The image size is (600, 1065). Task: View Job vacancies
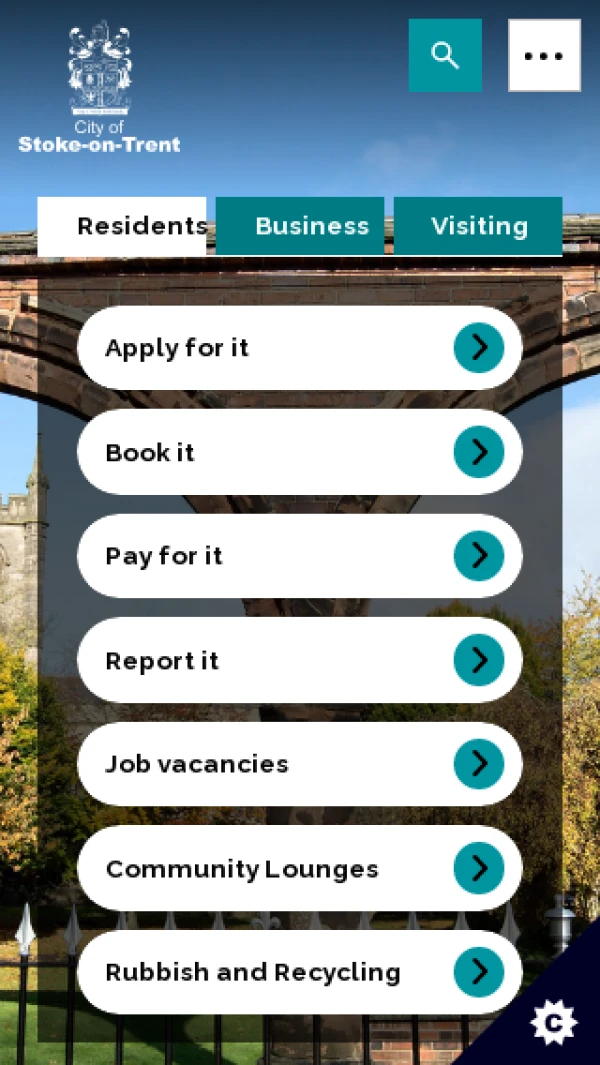point(299,764)
